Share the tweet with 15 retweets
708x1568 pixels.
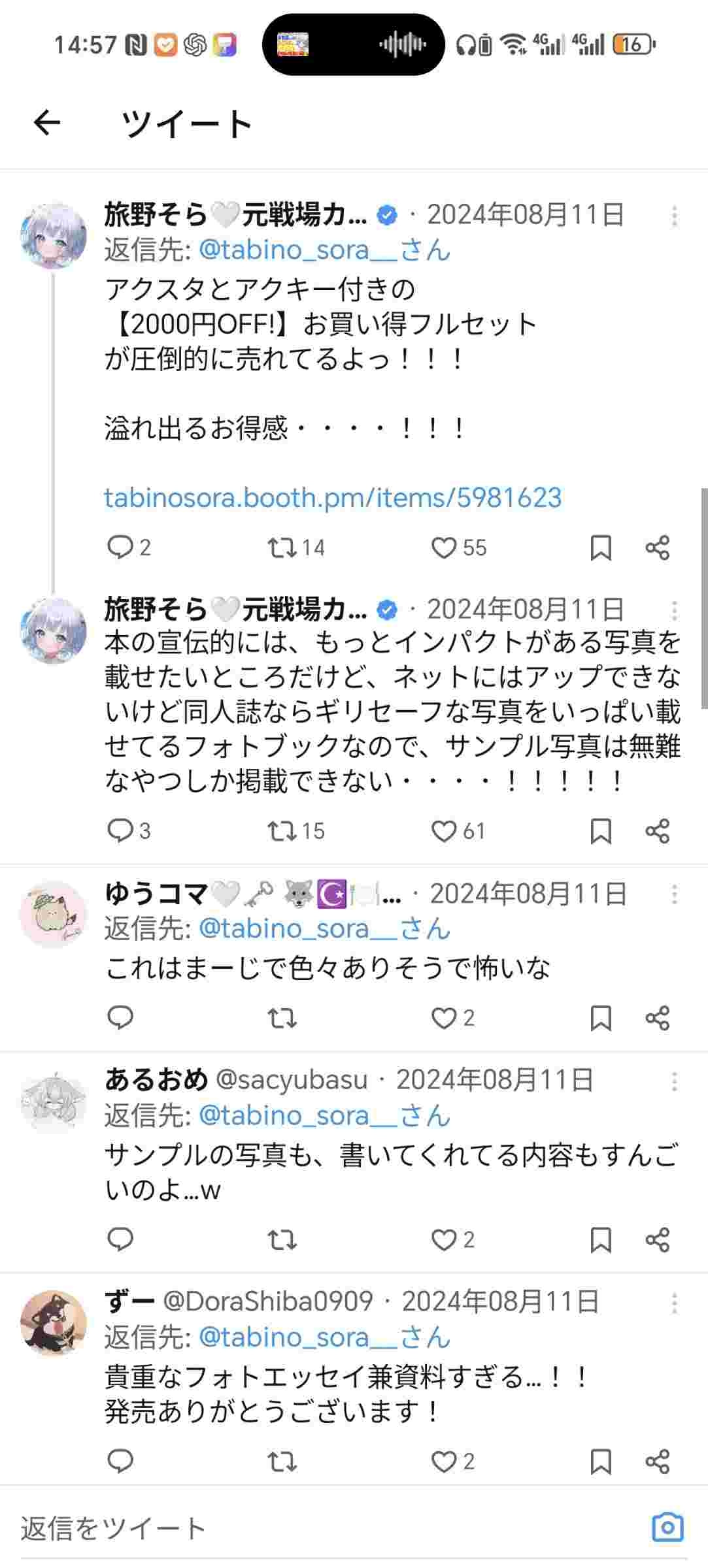[x=657, y=831]
